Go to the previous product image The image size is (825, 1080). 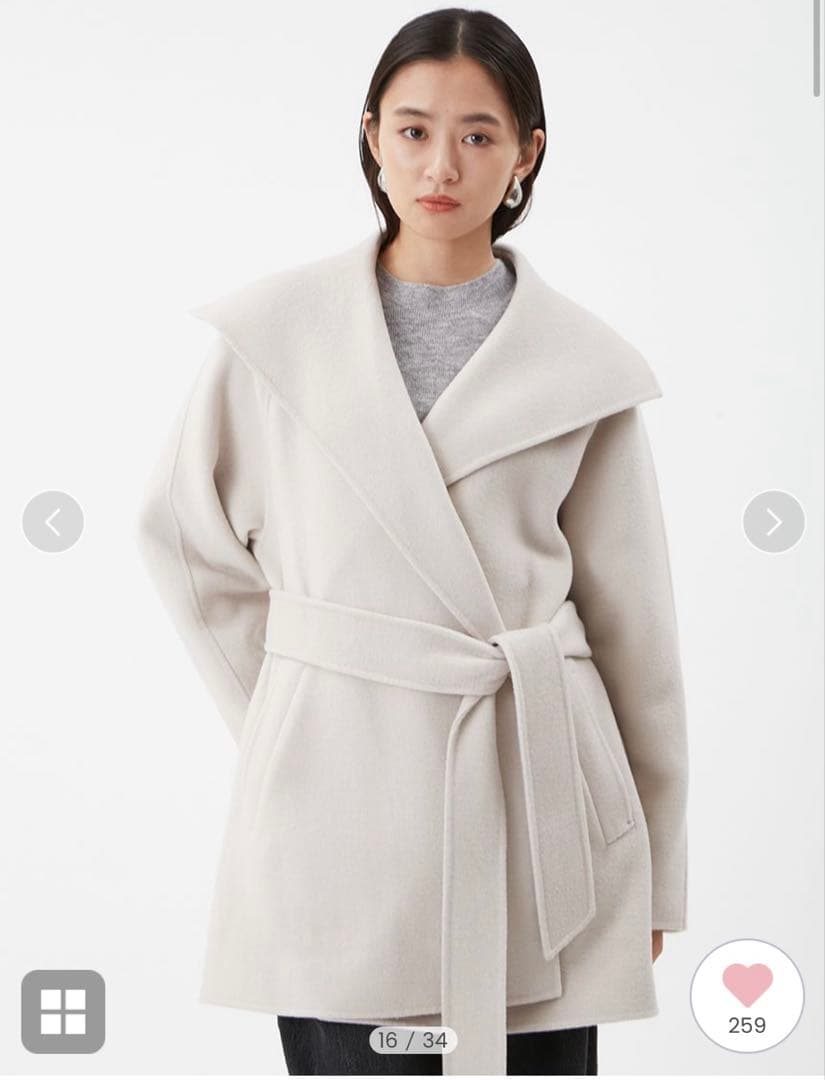pos(53,521)
